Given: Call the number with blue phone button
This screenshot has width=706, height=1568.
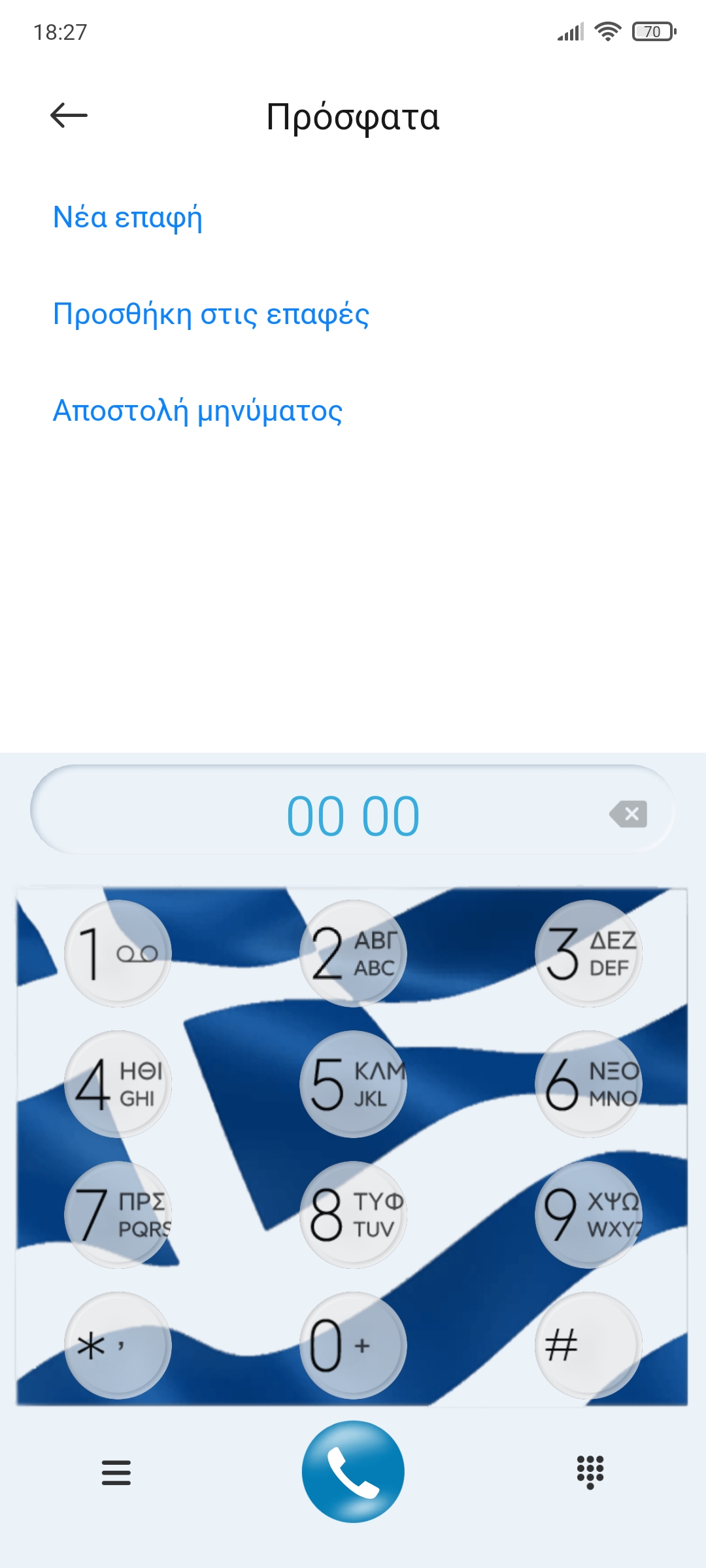Looking at the screenshot, I should [353, 1471].
